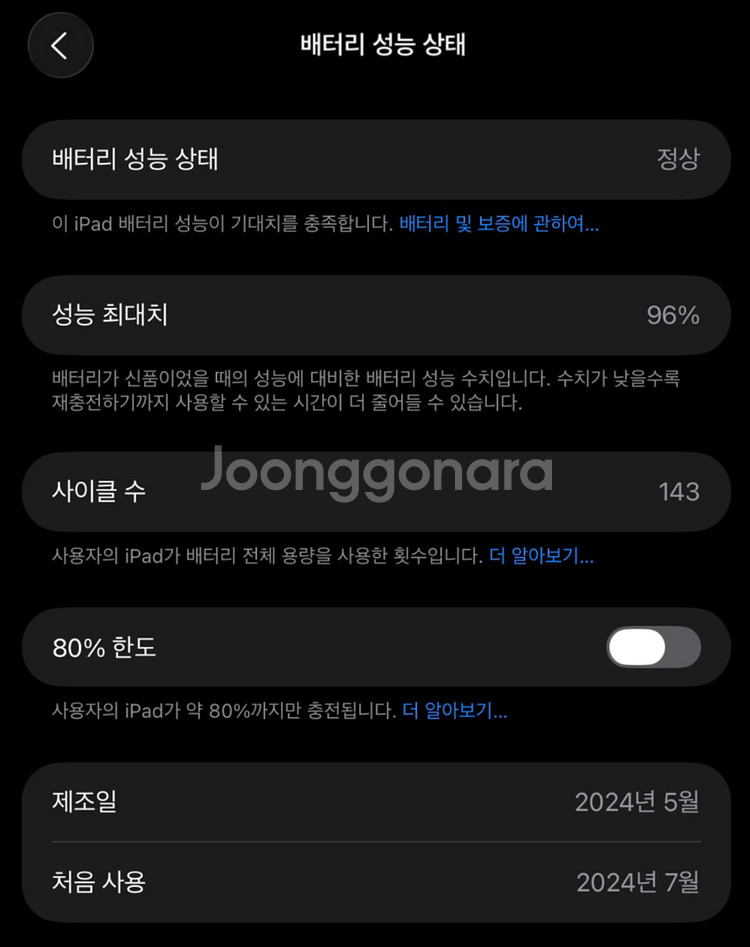Go back from 배터리 성능 상태
The height and width of the screenshot is (947, 750).
(x=60, y=45)
